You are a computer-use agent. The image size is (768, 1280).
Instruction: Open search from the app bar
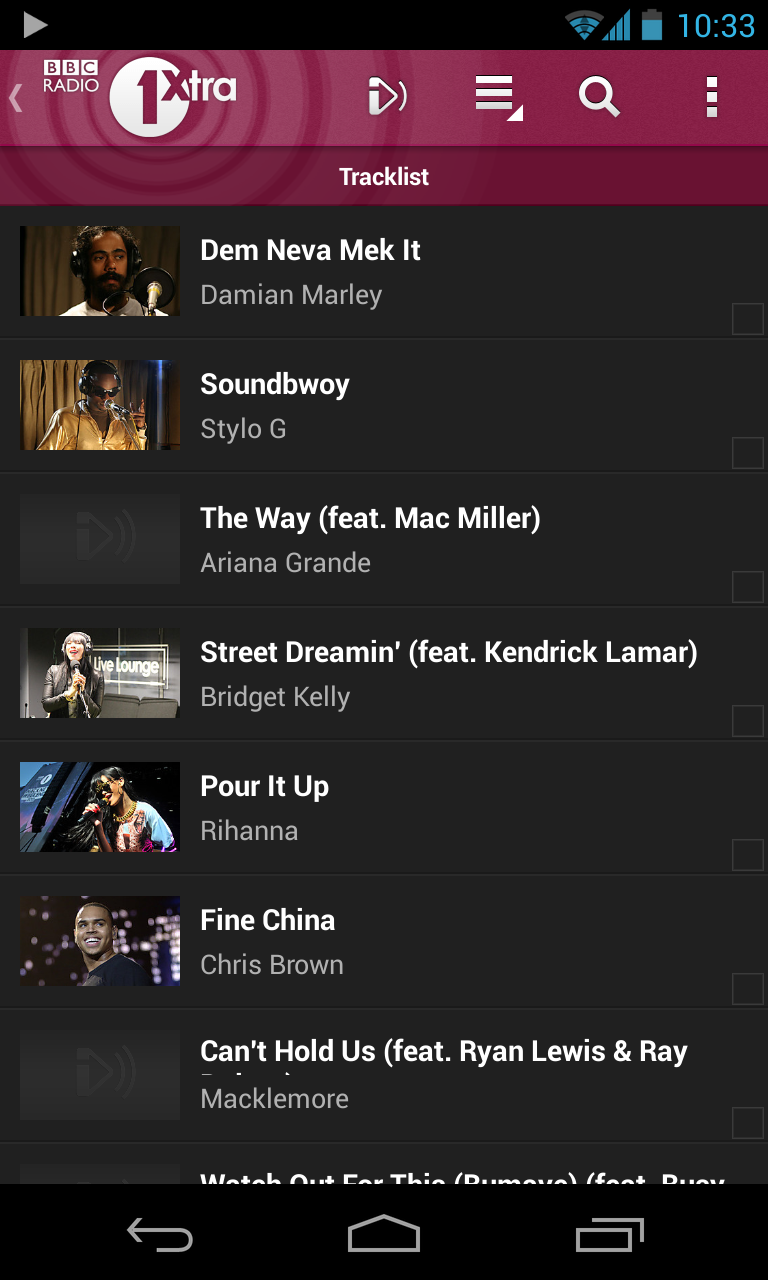tap(599, 98)
